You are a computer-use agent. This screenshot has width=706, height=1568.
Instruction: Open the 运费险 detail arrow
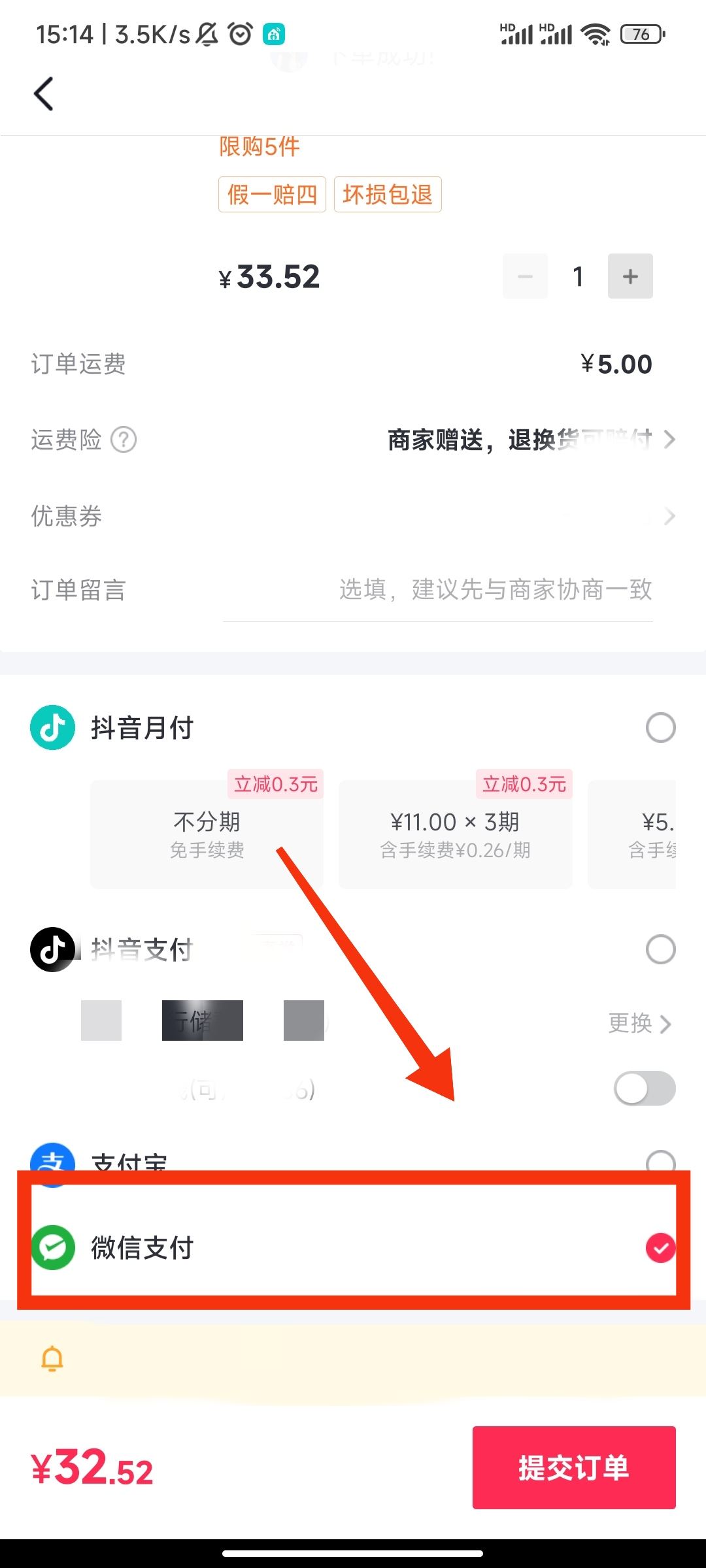tap(669, 440)
